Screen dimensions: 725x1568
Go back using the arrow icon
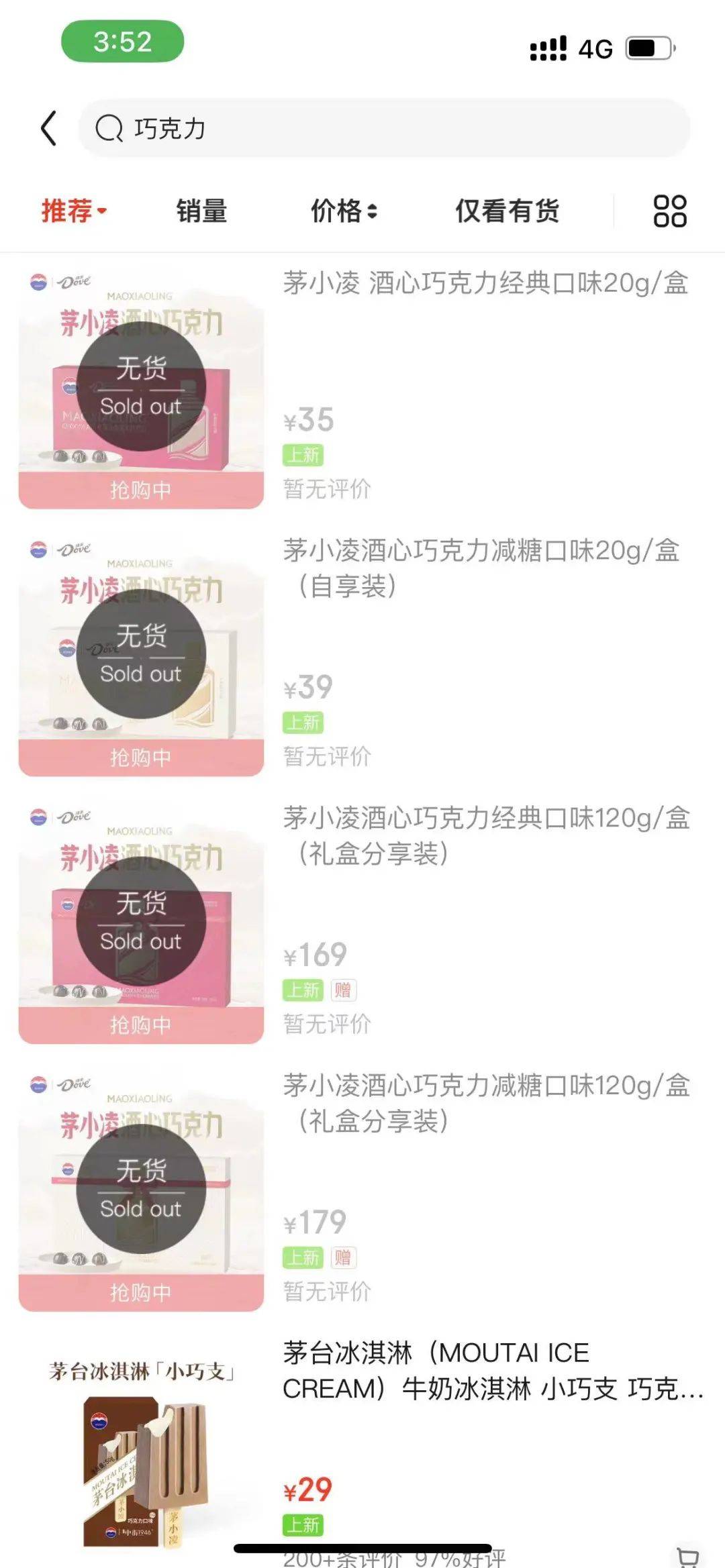click(48, 128)
